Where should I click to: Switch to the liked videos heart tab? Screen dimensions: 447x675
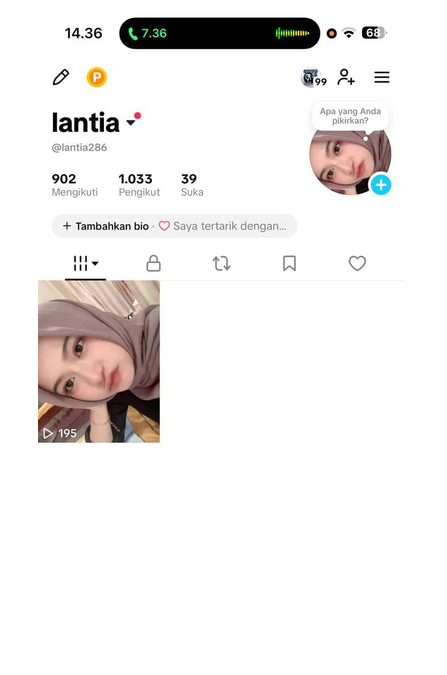(x=357, y=263)
